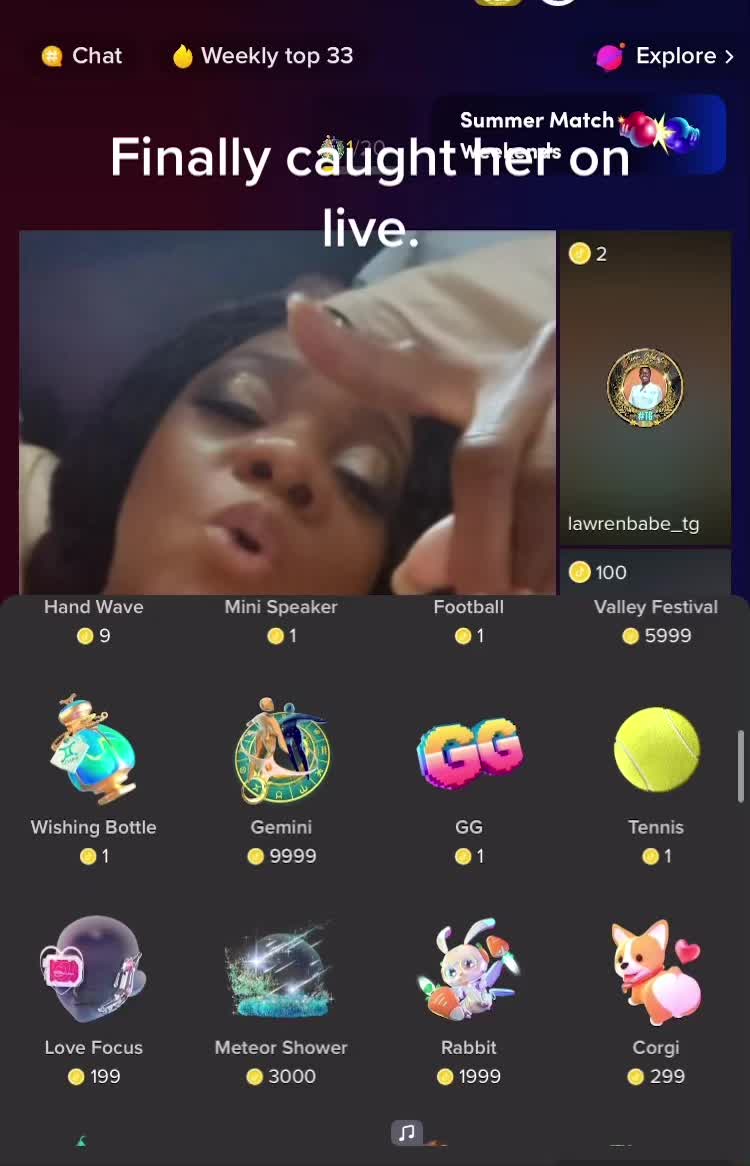Screen dimensions: 750x1166
Task: Open lawrenbabe_tg guest tile
Action: (x=645, y=390)
